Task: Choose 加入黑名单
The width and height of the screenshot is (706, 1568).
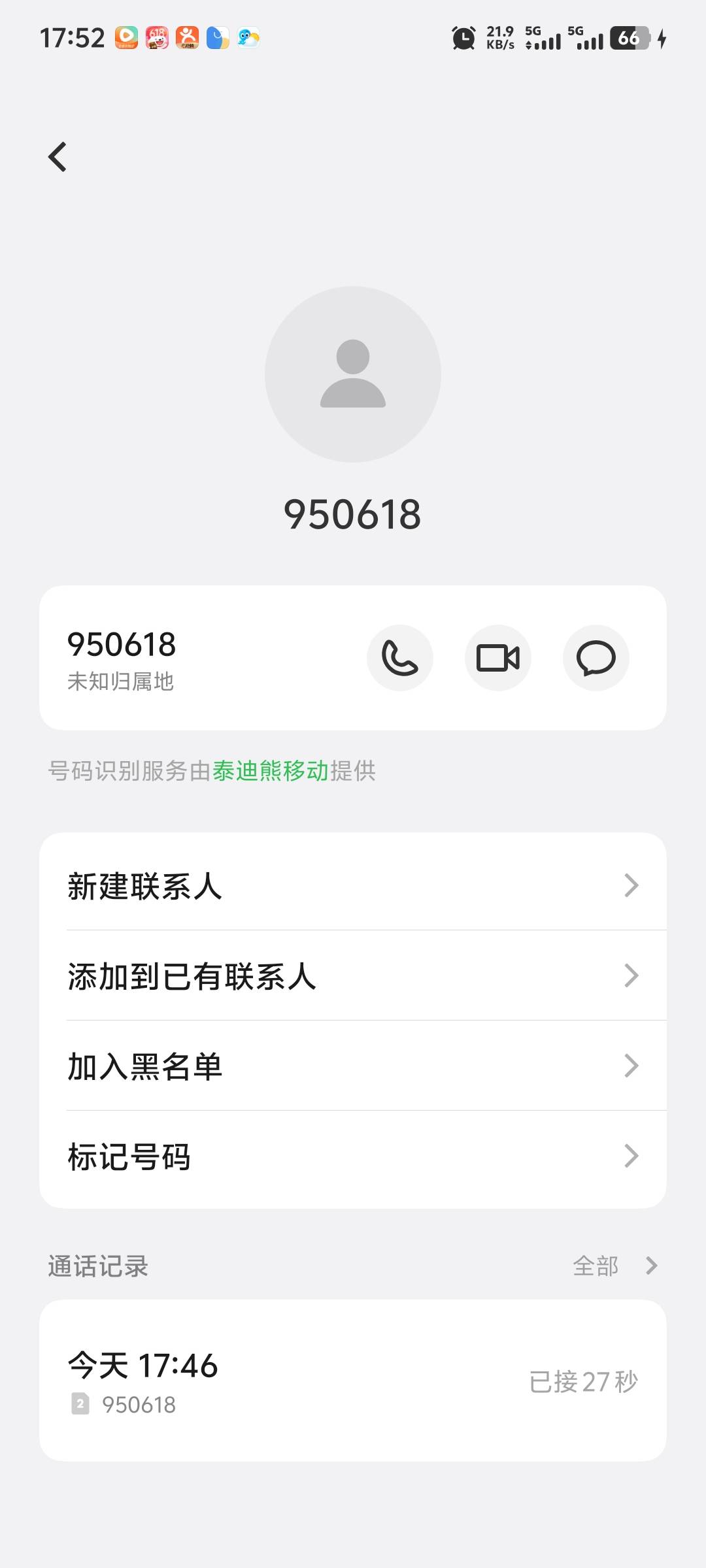Action: coord(353,1066)
